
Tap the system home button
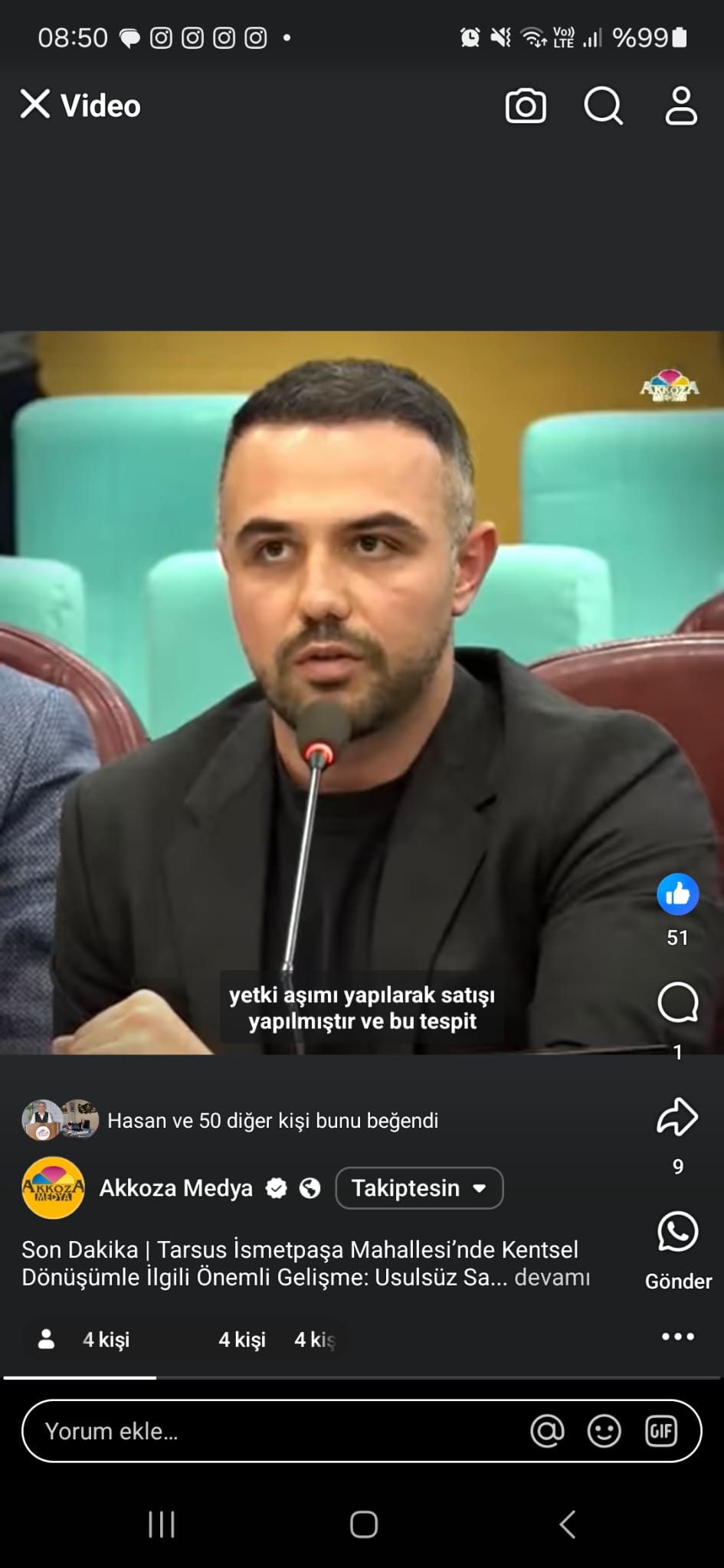364,1524
